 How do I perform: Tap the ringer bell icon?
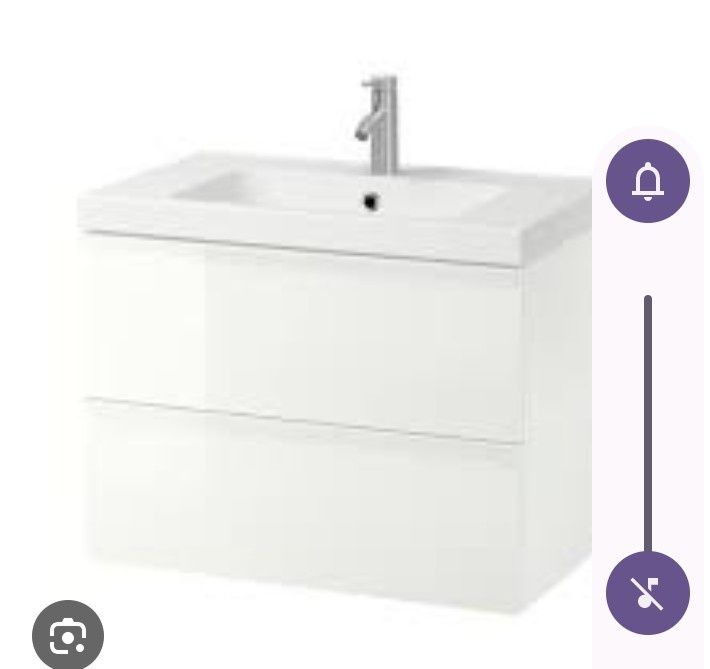tap(648, 181)
